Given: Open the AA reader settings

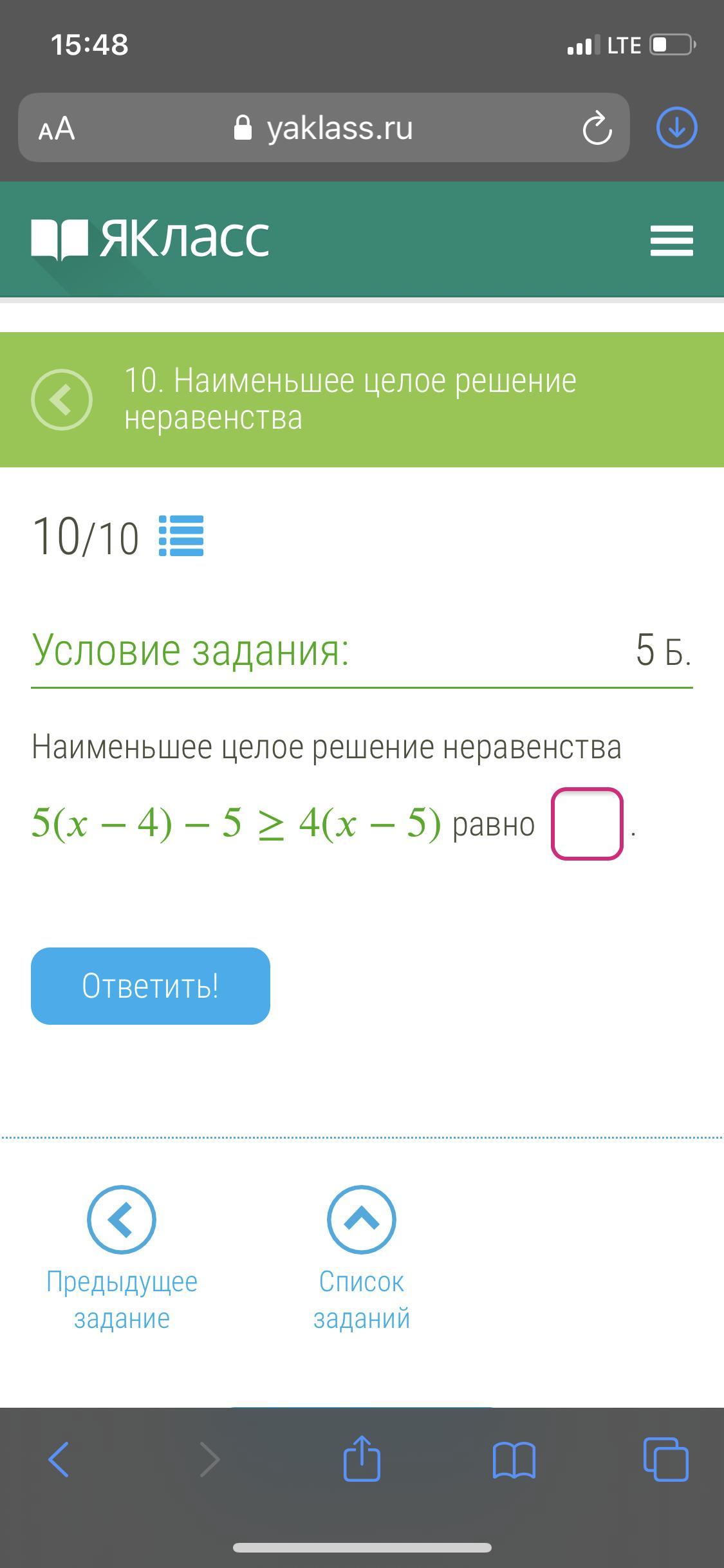Looking at the screenshot, I should click(57, 128).
